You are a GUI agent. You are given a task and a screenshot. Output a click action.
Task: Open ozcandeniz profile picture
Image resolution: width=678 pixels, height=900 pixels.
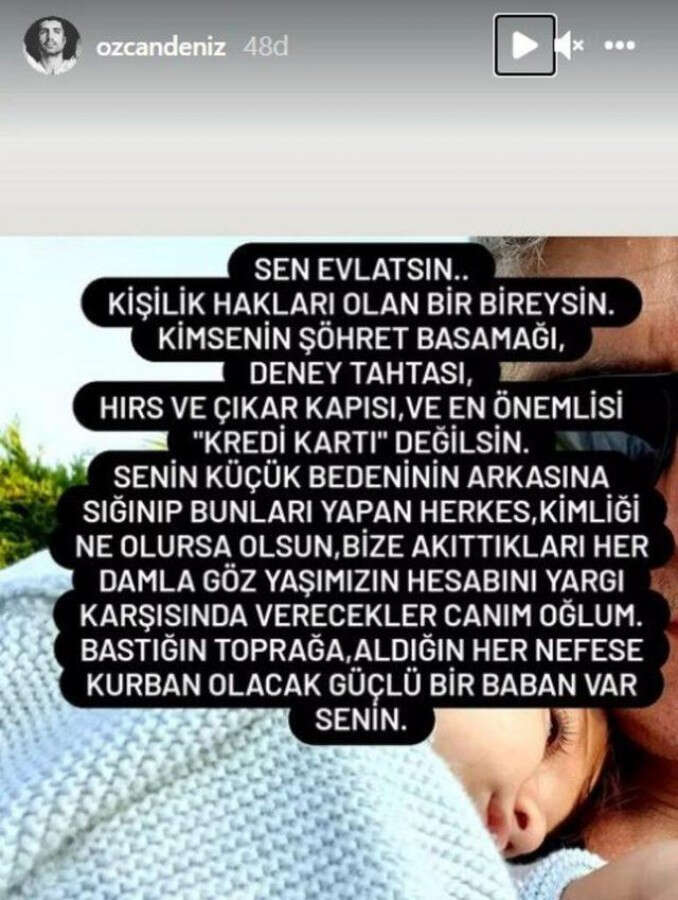[x=51, y=45]
